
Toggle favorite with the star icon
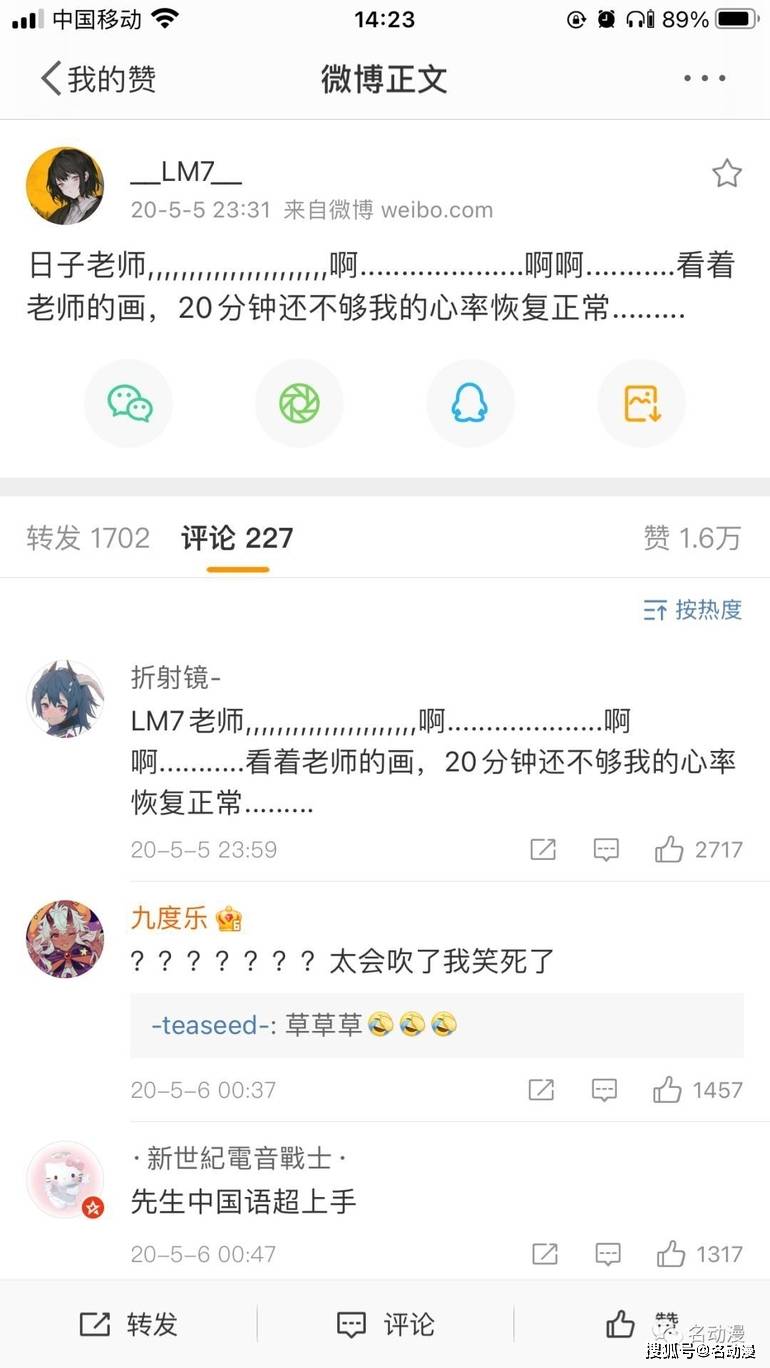727,172
